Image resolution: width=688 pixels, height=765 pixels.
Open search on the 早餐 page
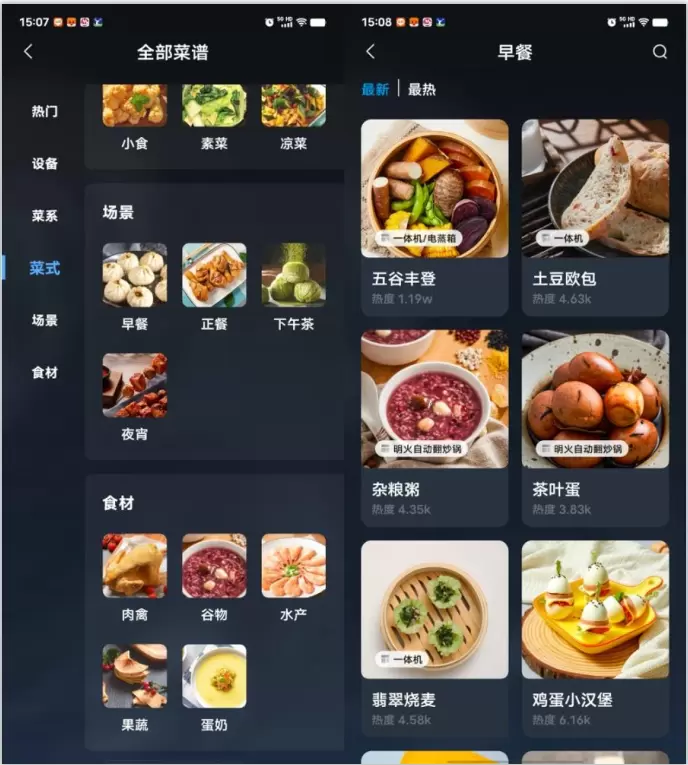coord(659,52)
